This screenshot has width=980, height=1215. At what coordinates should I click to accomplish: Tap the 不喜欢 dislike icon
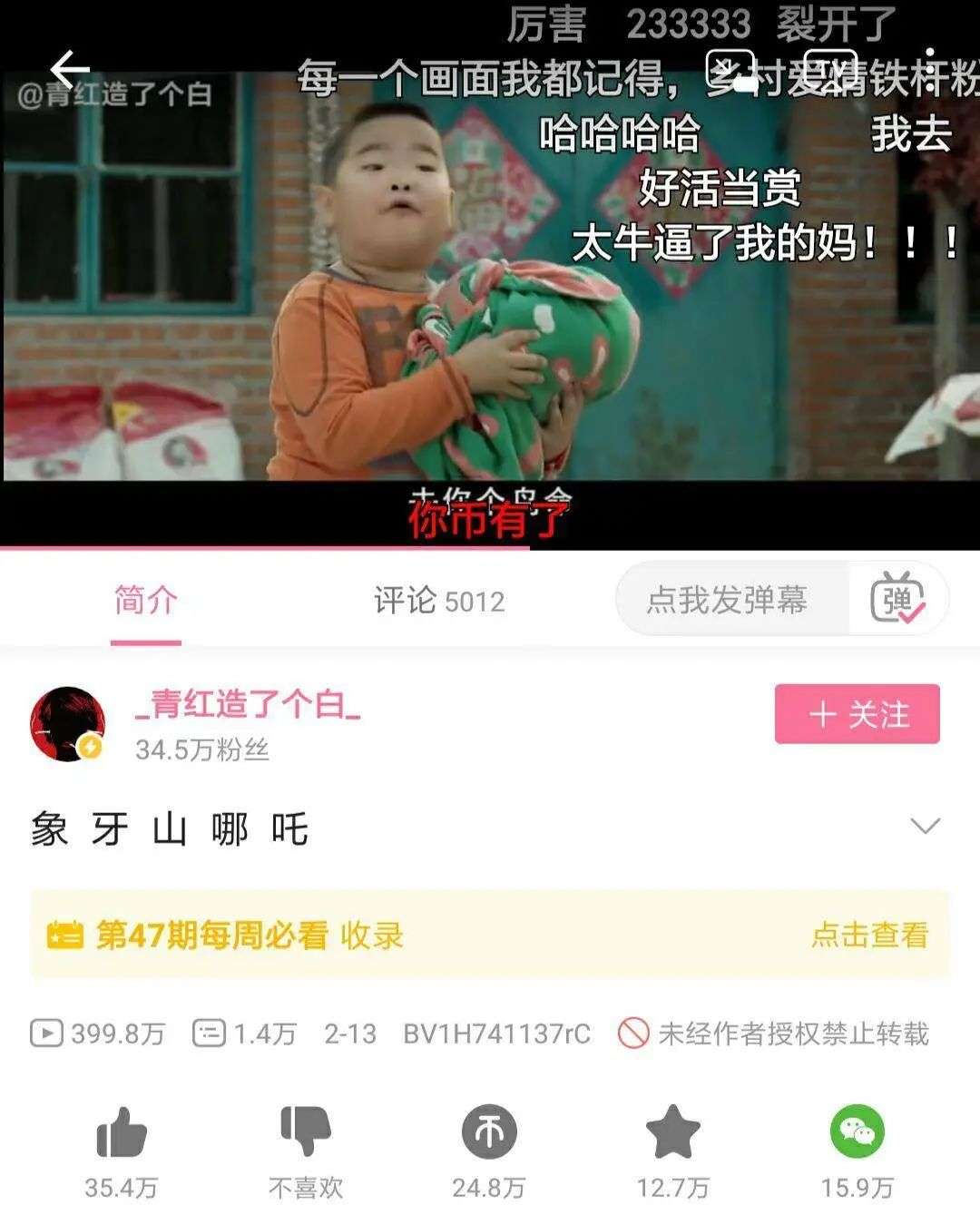click(306, 1132)
